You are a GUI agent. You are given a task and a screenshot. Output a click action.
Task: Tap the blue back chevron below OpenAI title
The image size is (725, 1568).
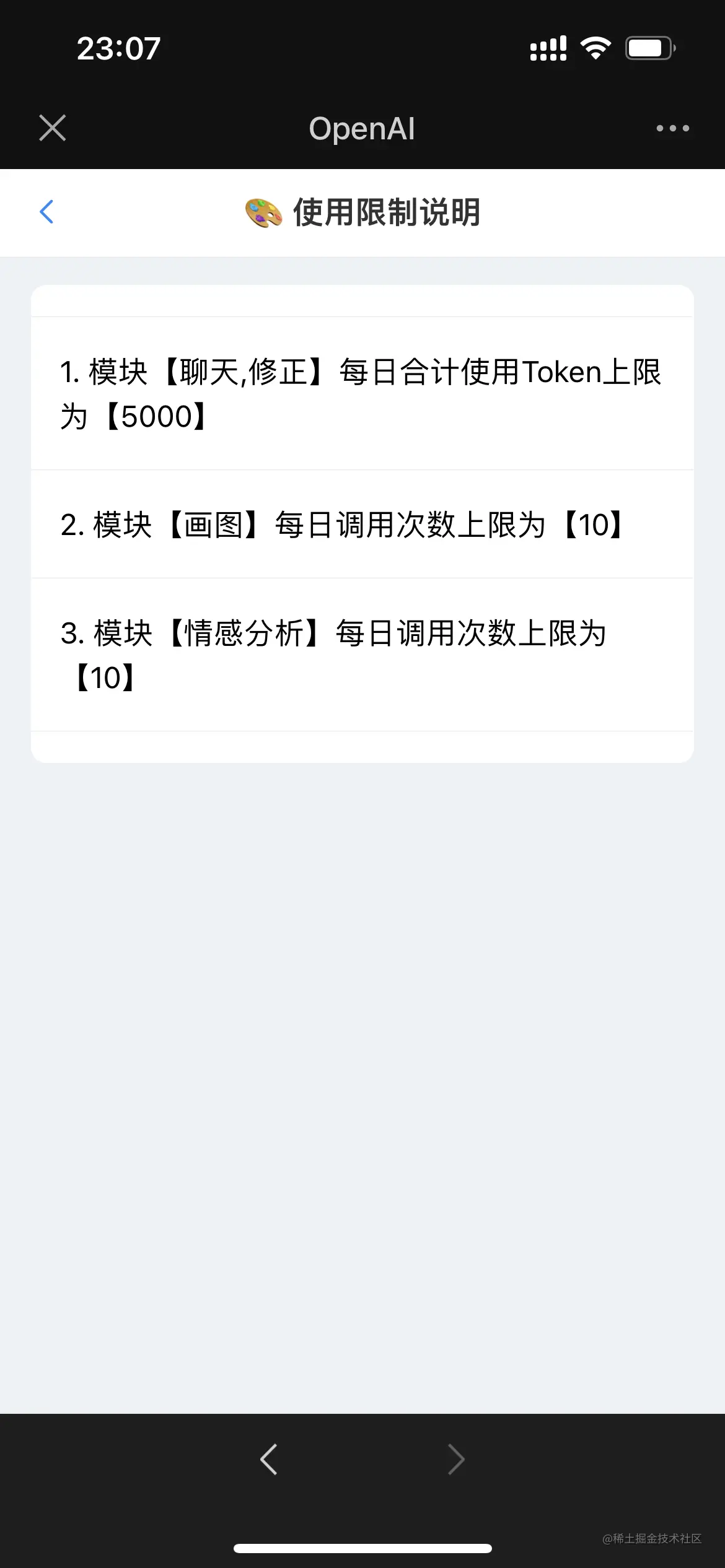click(47, 212)
